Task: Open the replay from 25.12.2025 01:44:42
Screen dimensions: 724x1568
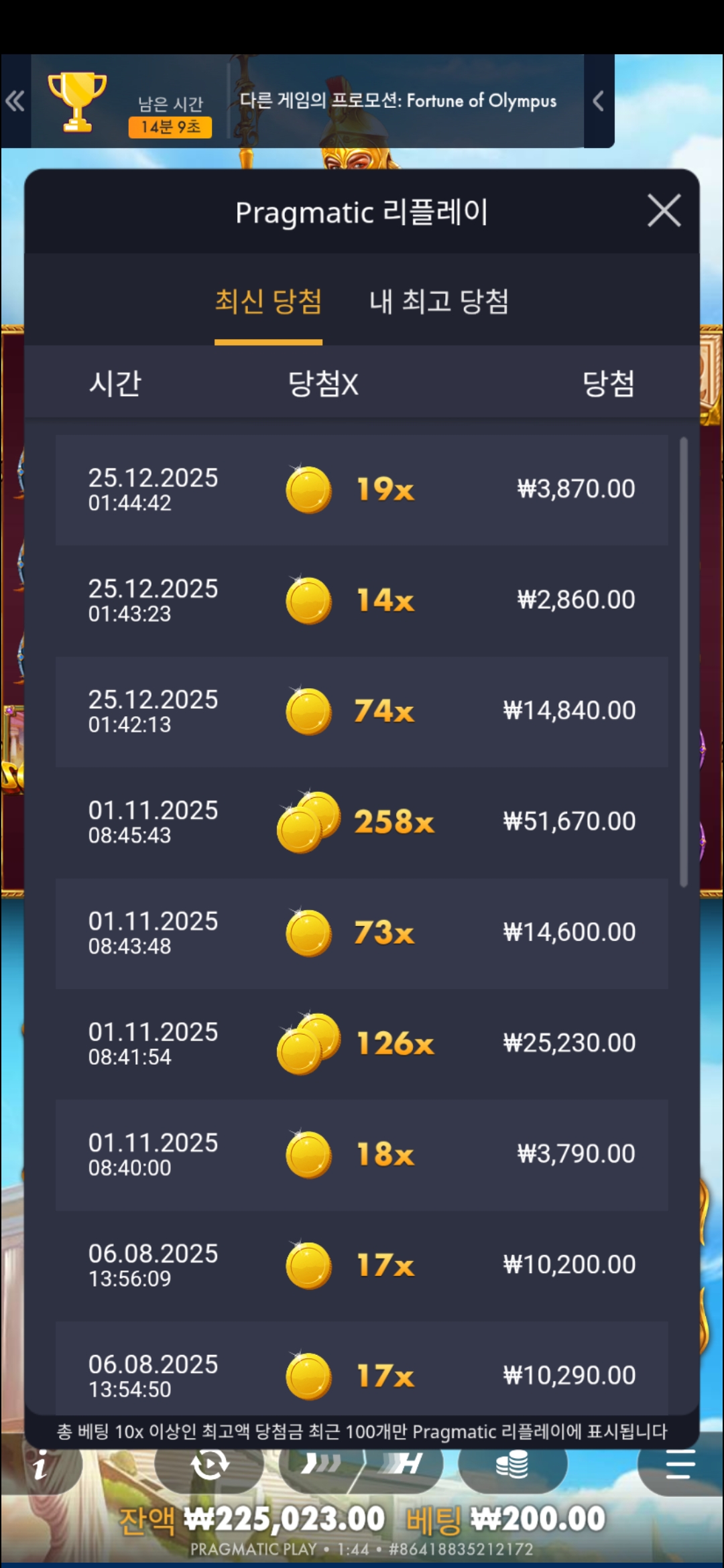Action: [x=362, y=490]
